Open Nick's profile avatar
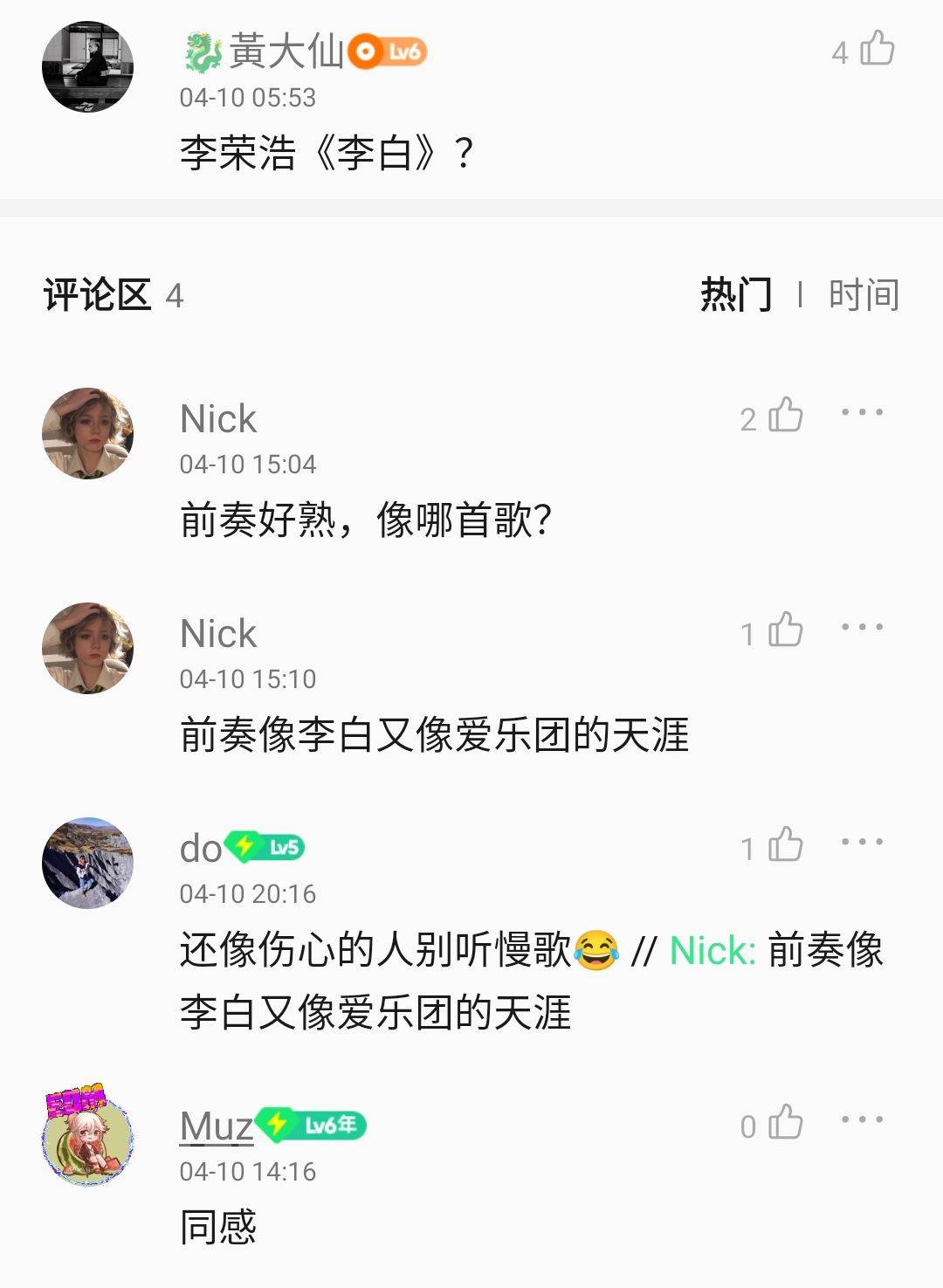 coord(90,430)
